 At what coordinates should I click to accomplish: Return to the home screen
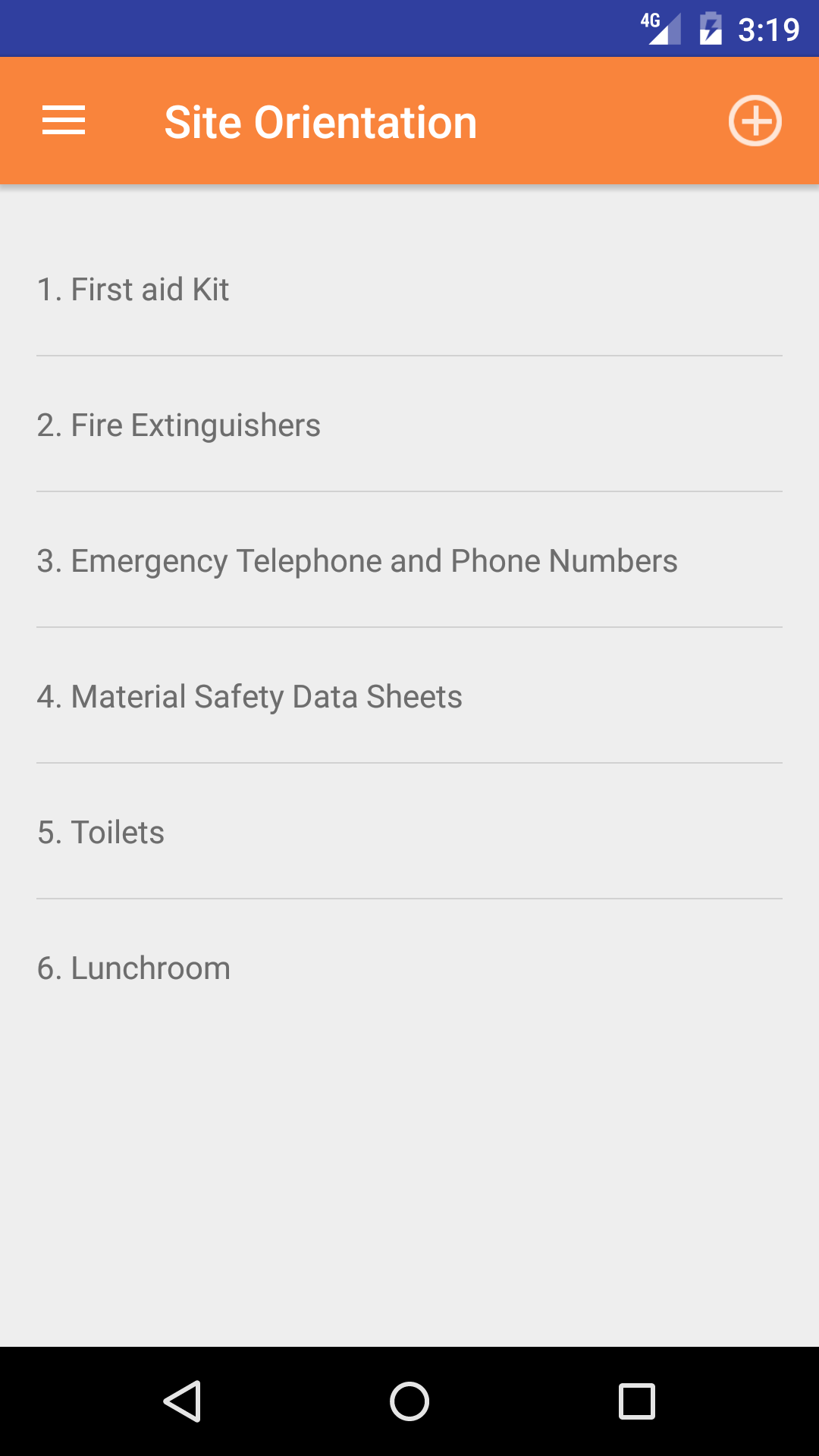(409, 1401)
